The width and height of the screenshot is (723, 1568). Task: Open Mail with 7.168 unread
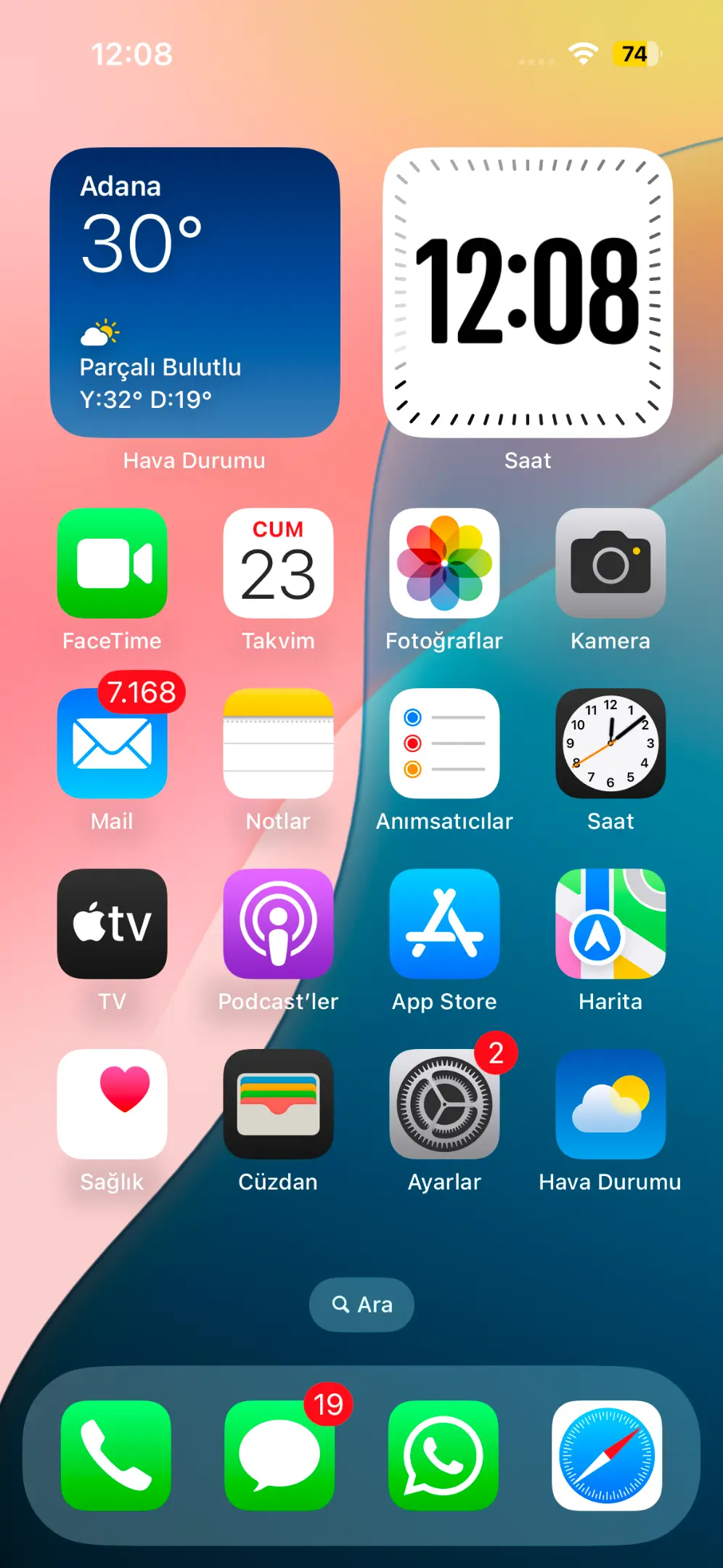click(112, 743)
